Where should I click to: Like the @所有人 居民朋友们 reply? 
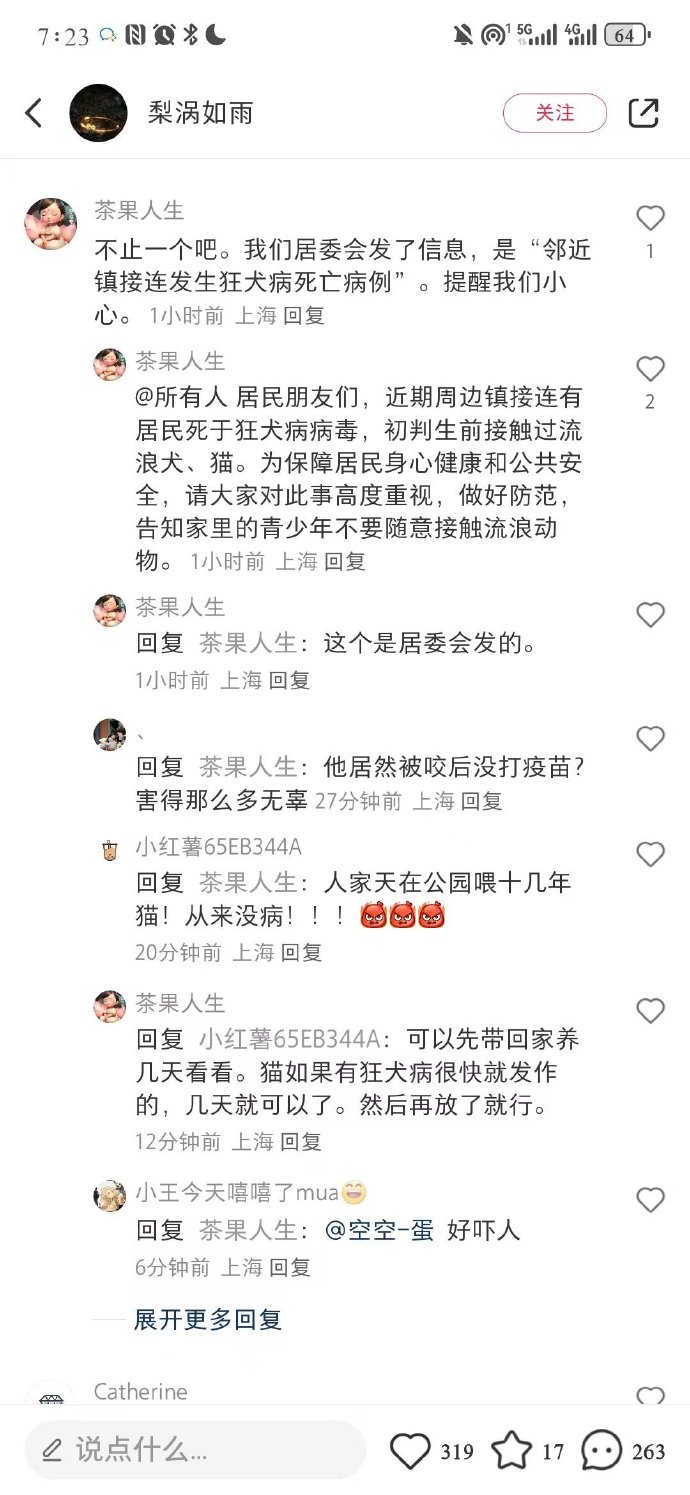pos(650,370)
